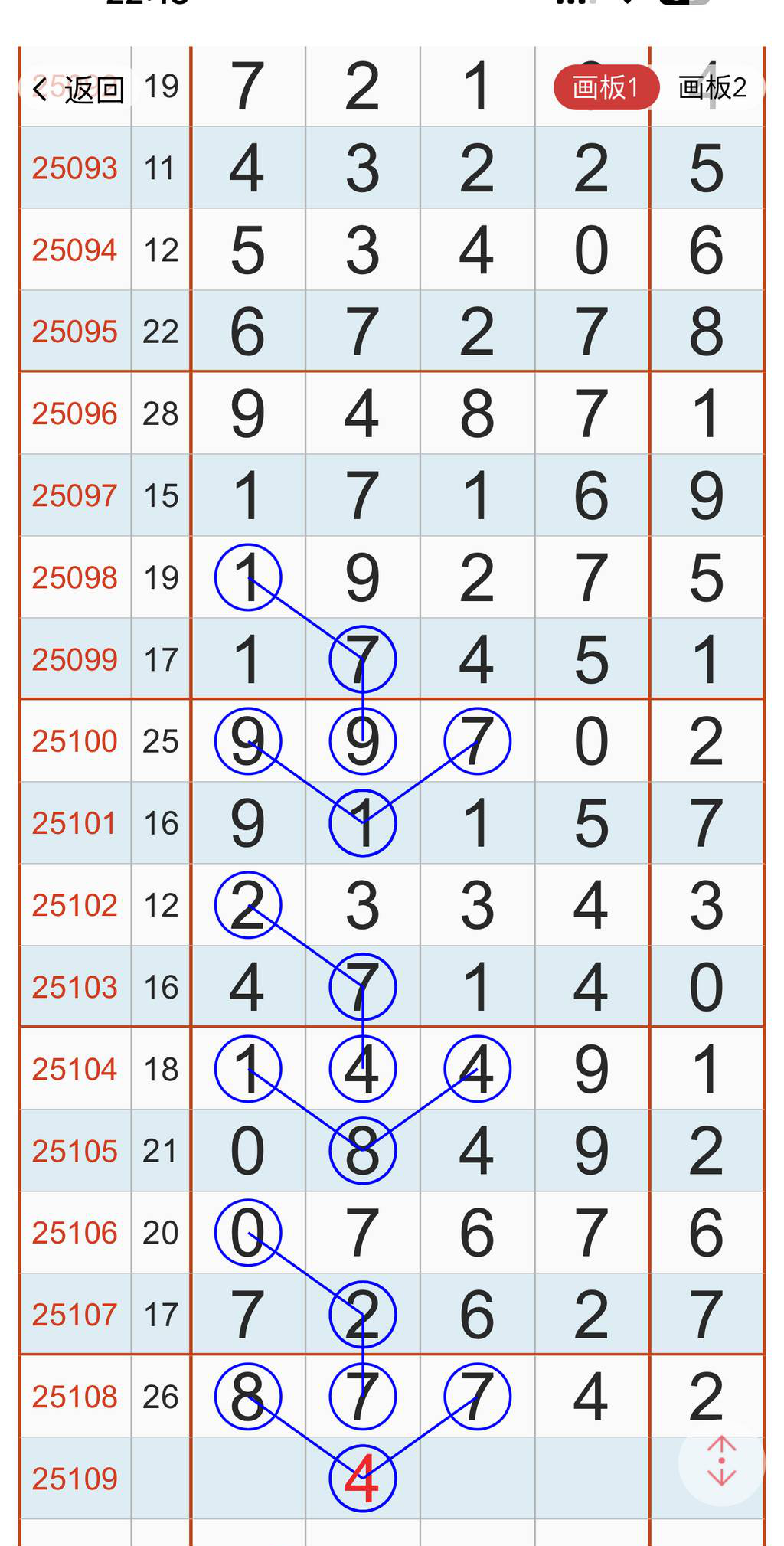The height and width of the screenshot is (1546, 784).
Task: Tap the 返回 back button
Action: pyautogui.click(x=78, y=90)
